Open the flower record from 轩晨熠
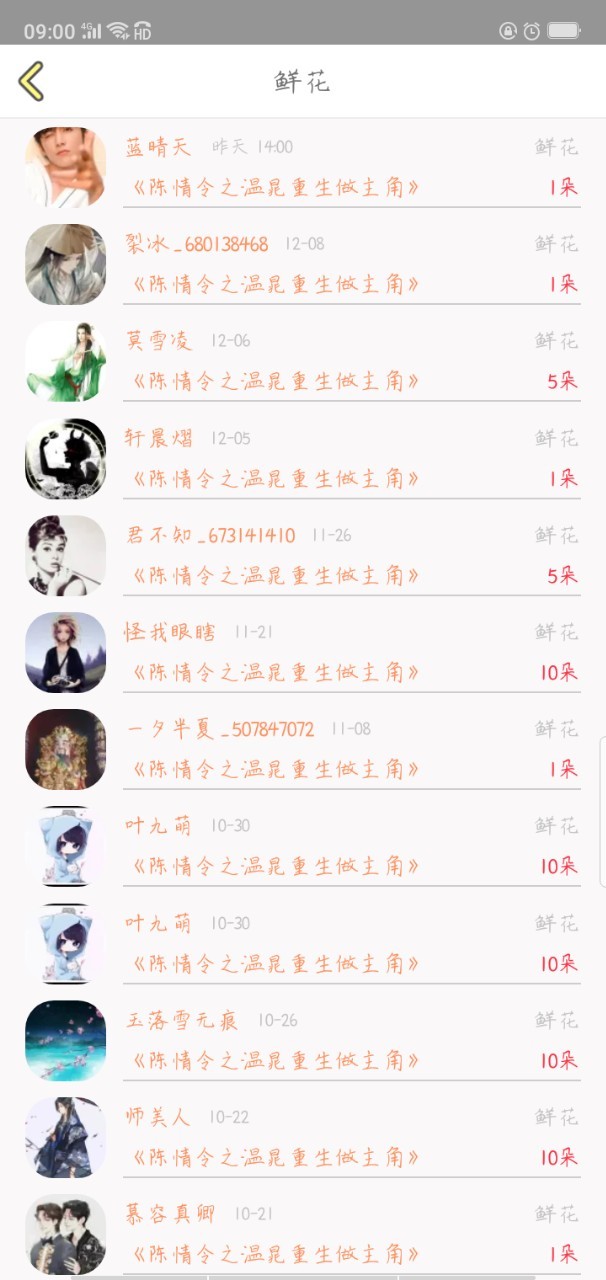This screenshot has width=606, height=1280. point(303,458)
